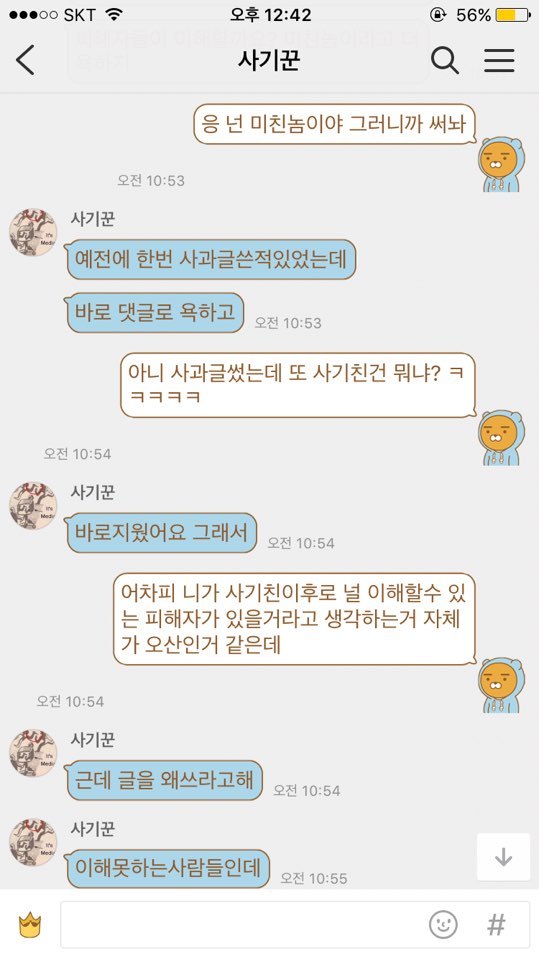Image resolution: width=539 pixels, height=960 pixels.
Task: Search within this conversation
Action: point(445,60)
